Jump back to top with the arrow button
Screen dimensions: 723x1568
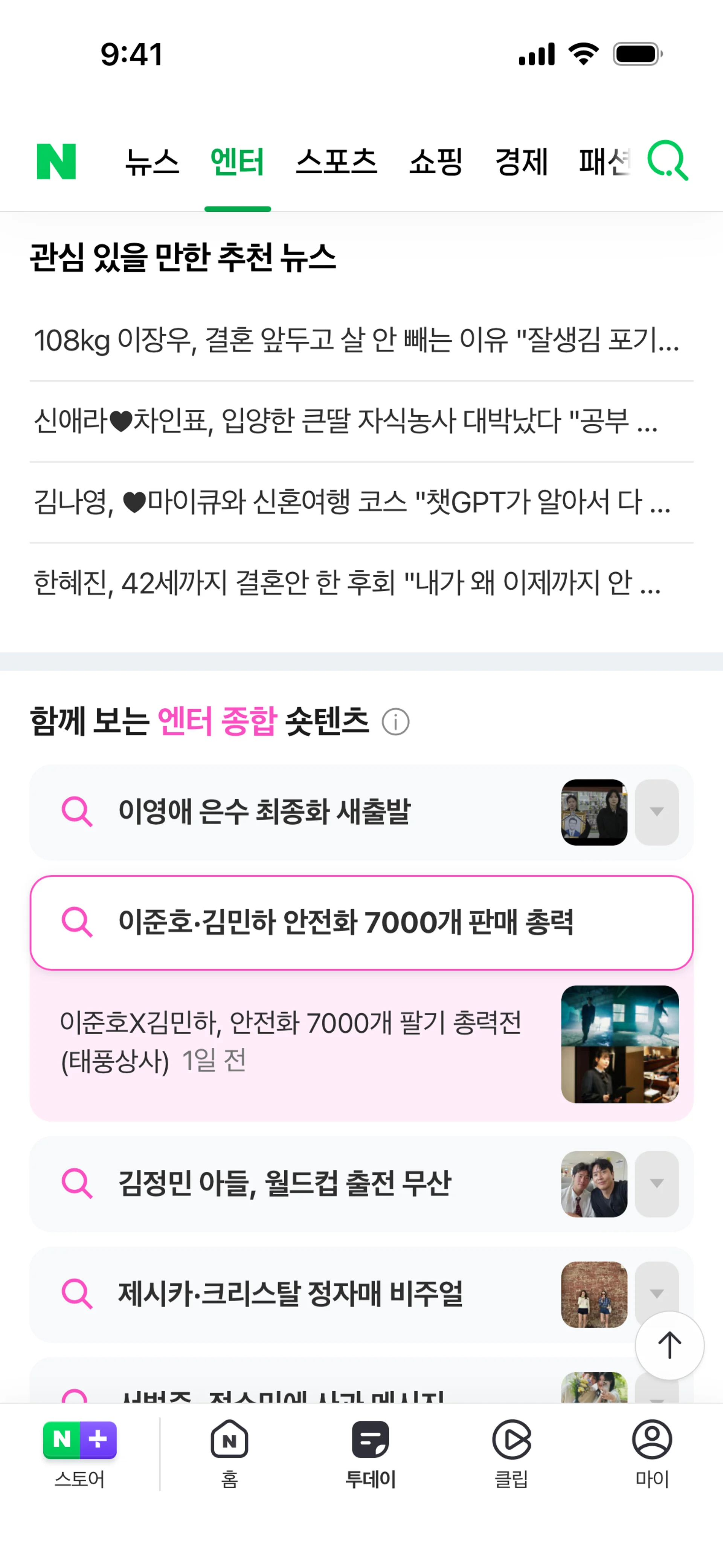point(670,1345)
